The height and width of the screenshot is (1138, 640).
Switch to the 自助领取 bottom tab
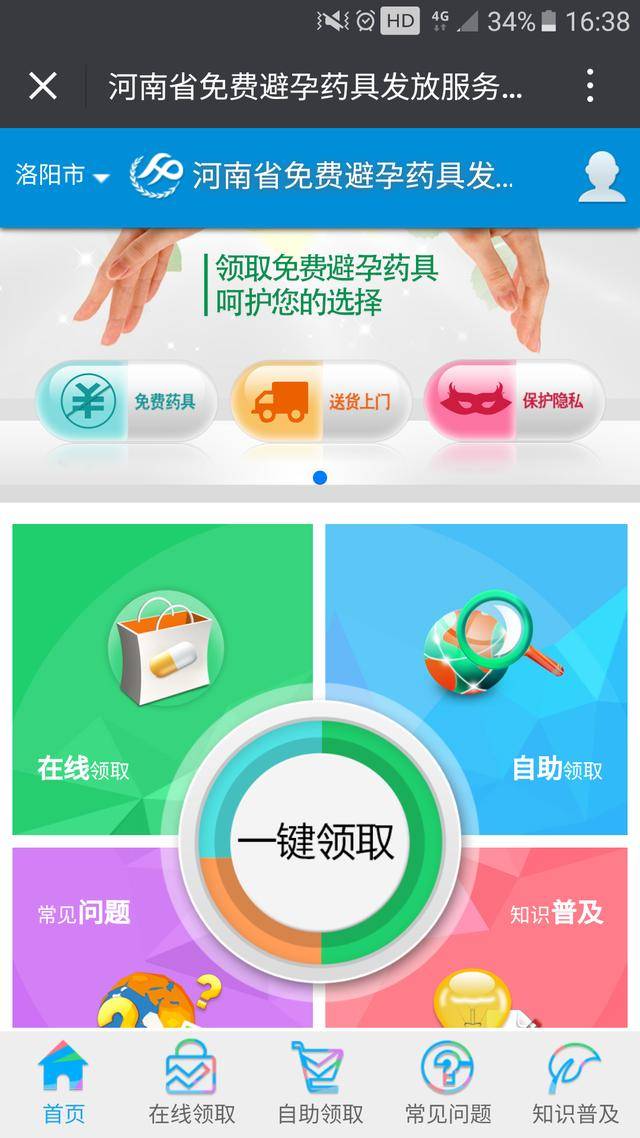tap(320, 1083)
